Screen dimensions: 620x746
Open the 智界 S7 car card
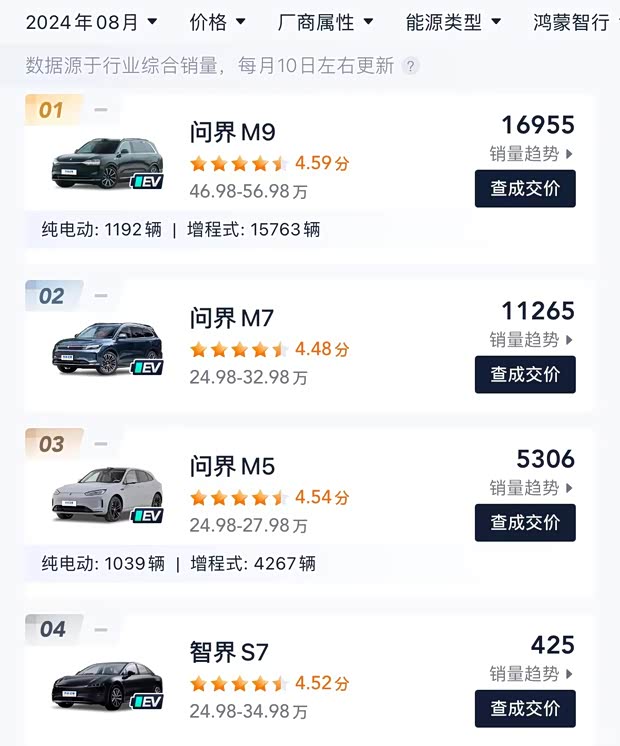229,653
